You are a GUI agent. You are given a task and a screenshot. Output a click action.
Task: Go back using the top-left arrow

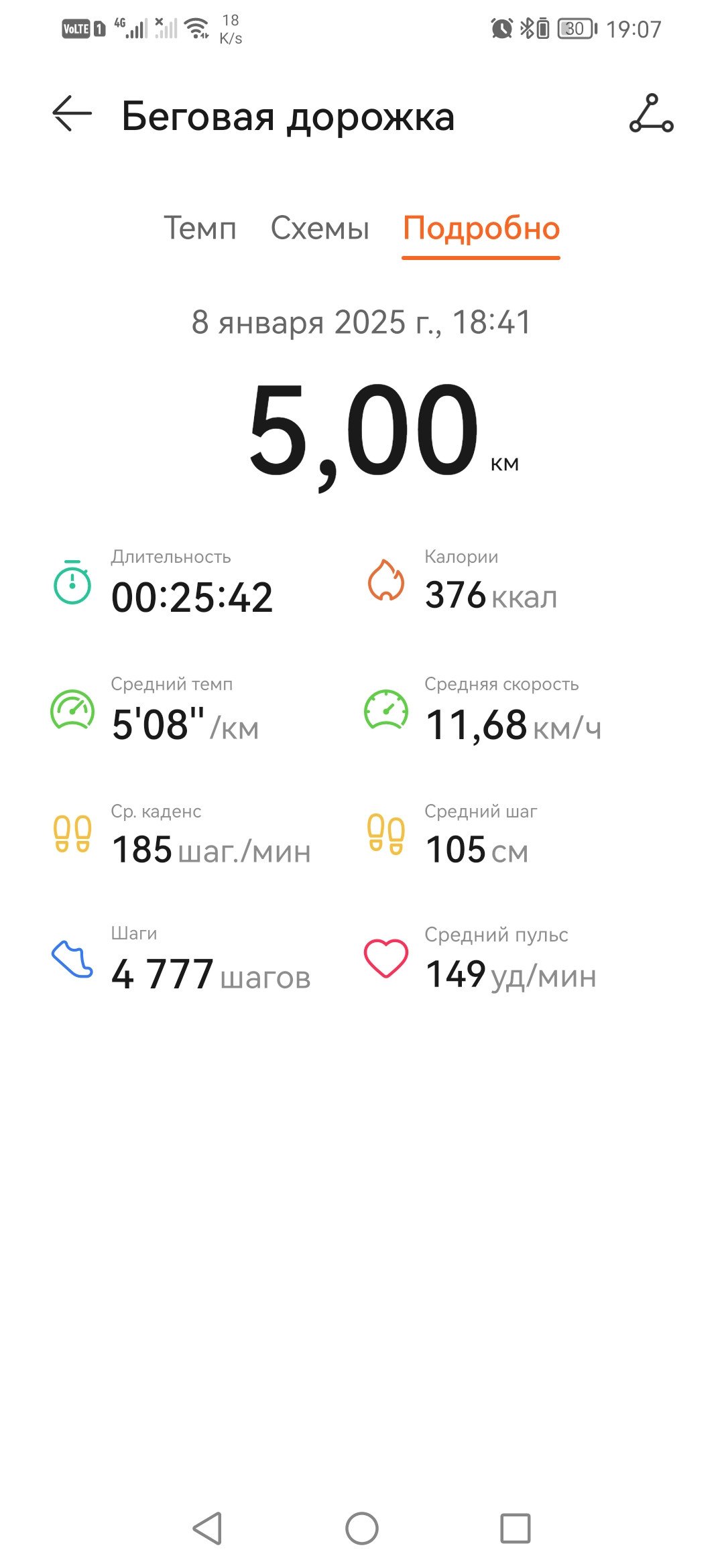(x=72, y=113)
